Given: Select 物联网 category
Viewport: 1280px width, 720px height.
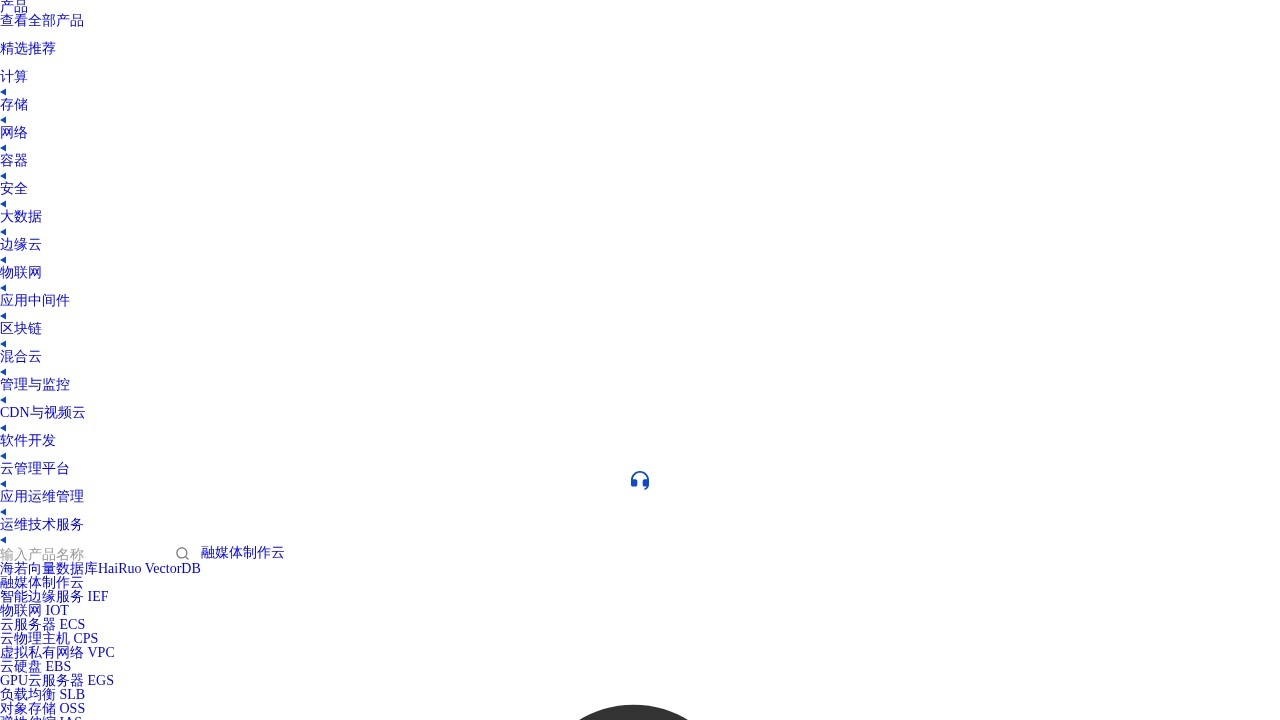Looking at the screenshot, I should point(21,273).
